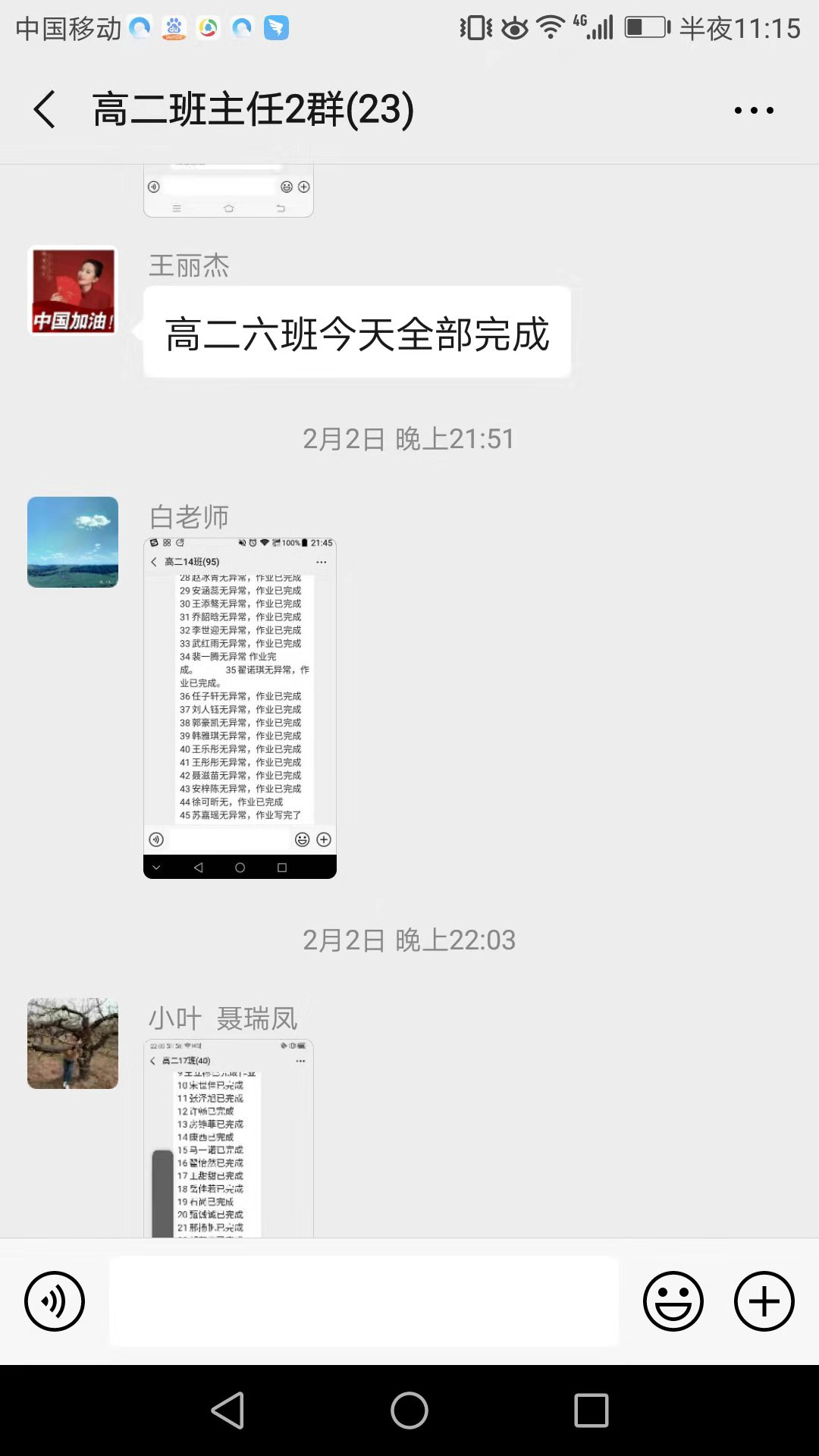View the partly visible screenshot at the top
Viewport: 819px width, 1456px height.
(228, 191)
